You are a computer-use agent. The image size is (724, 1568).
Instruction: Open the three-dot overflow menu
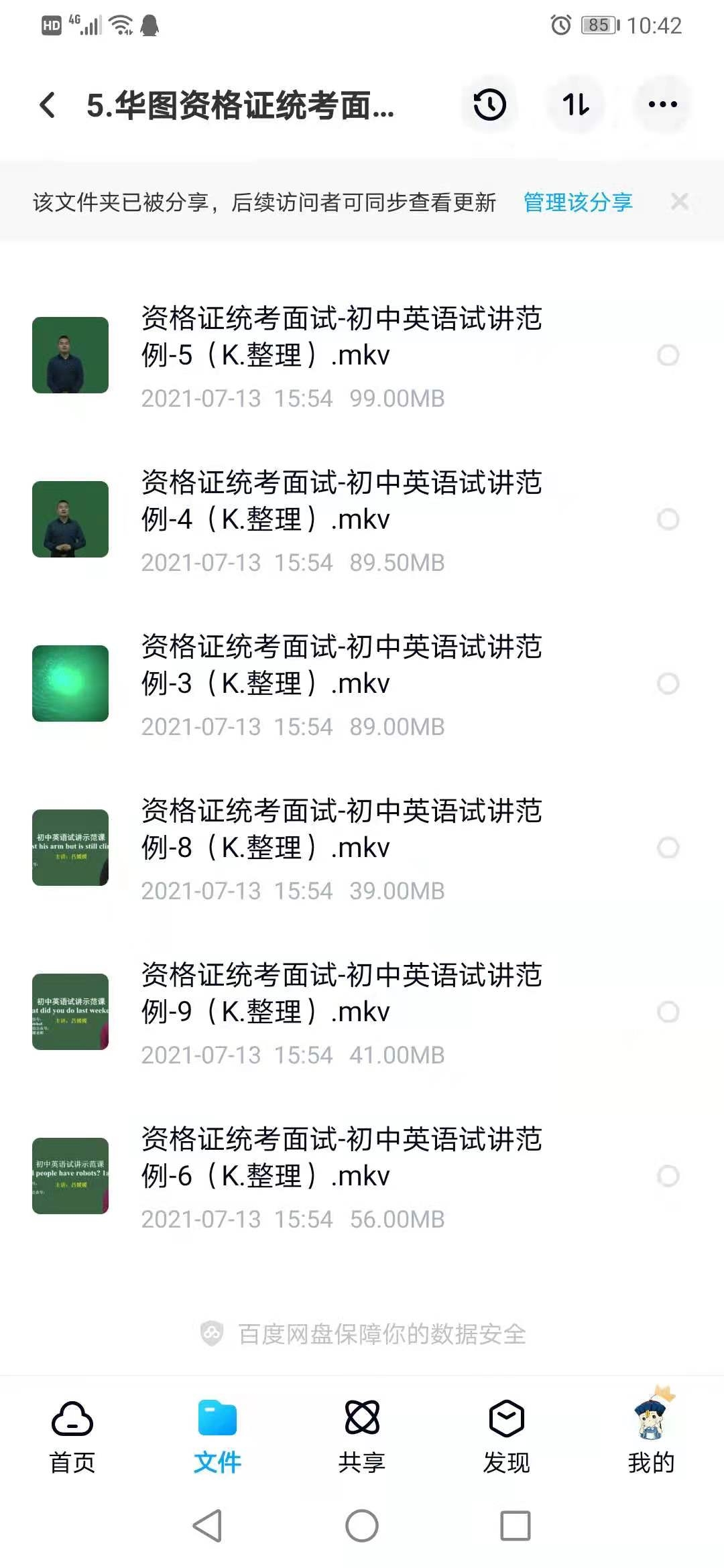point(662,105)
